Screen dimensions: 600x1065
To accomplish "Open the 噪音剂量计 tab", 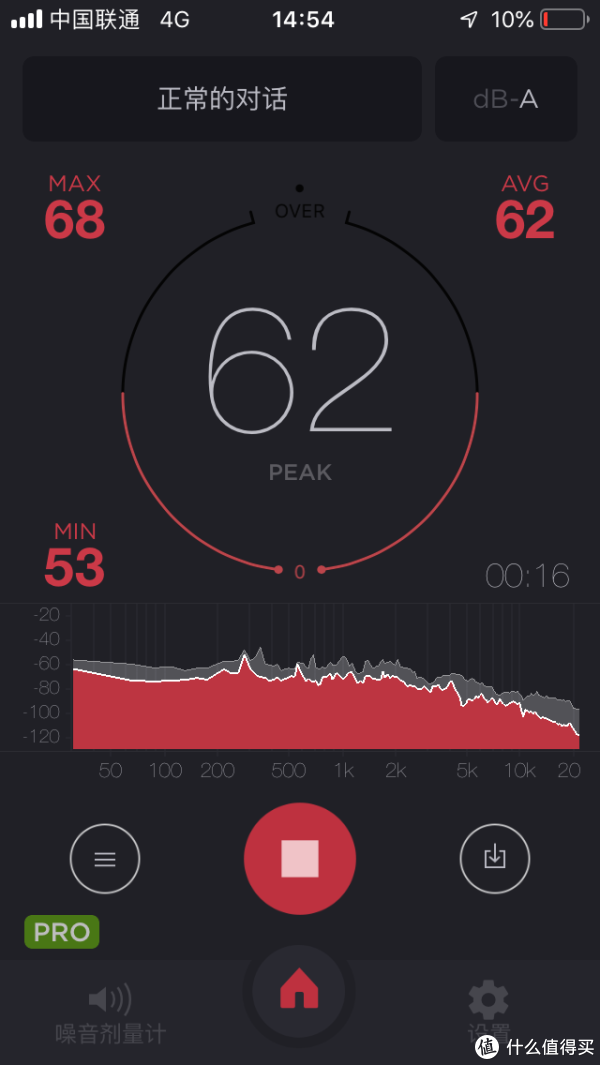I will click(110, 1015).
